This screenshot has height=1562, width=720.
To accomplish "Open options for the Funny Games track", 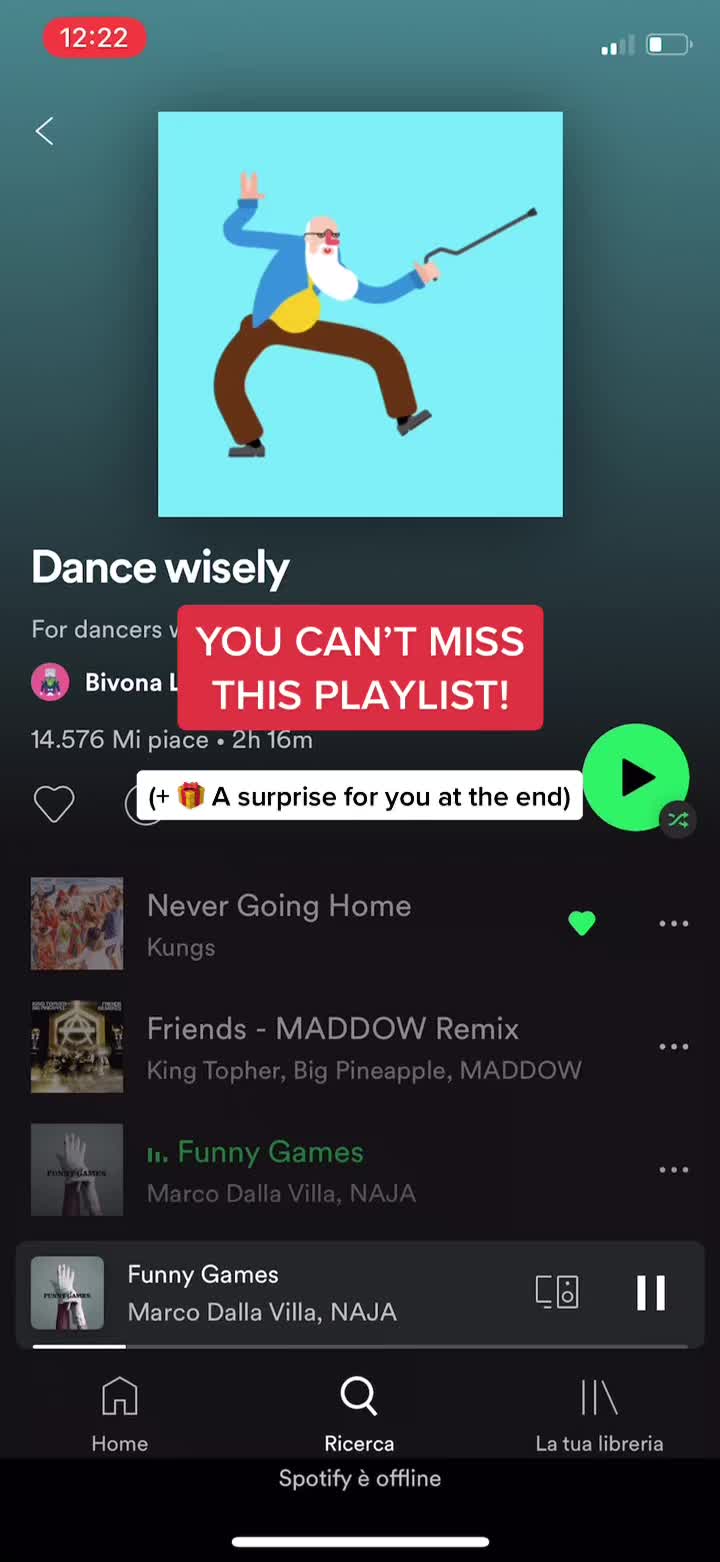I will click(673, 1169).
